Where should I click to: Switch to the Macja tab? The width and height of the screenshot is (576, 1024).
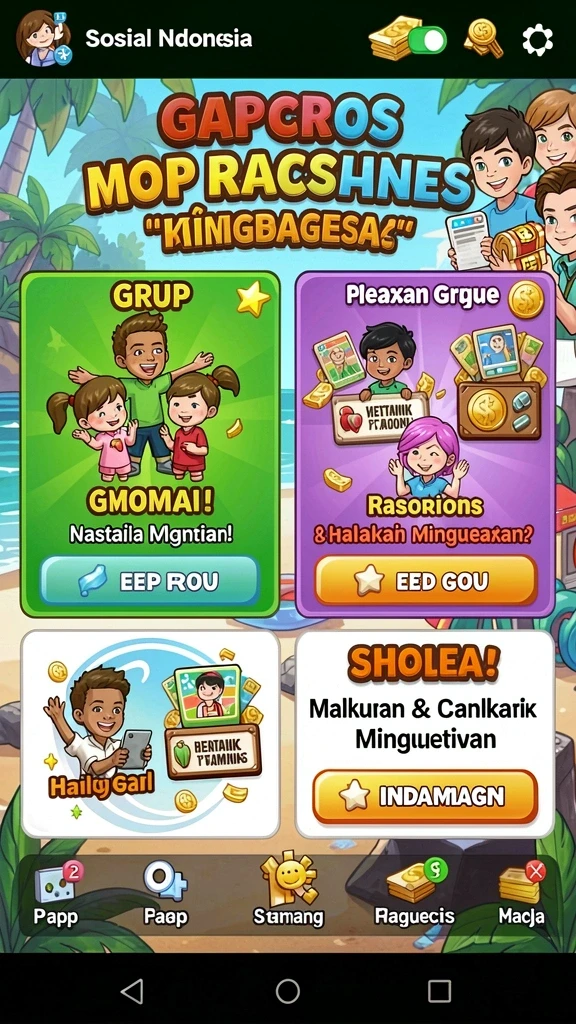[521, 894]
